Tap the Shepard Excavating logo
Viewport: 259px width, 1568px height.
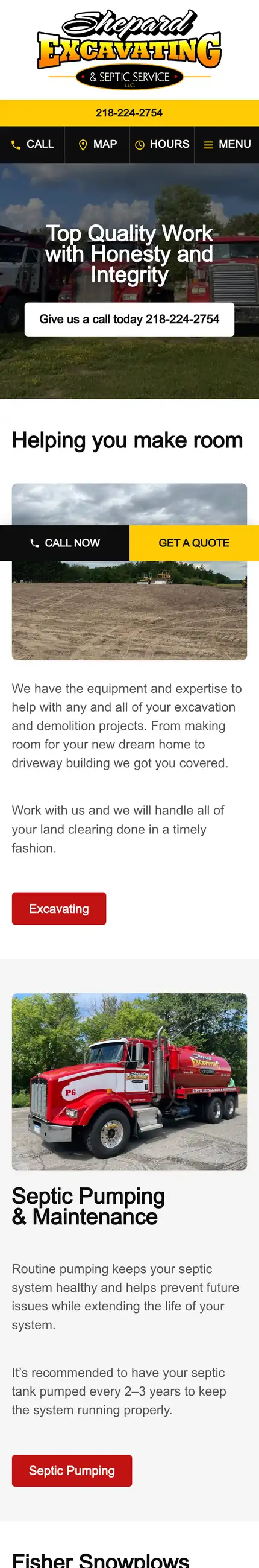(x=129, y=49)
